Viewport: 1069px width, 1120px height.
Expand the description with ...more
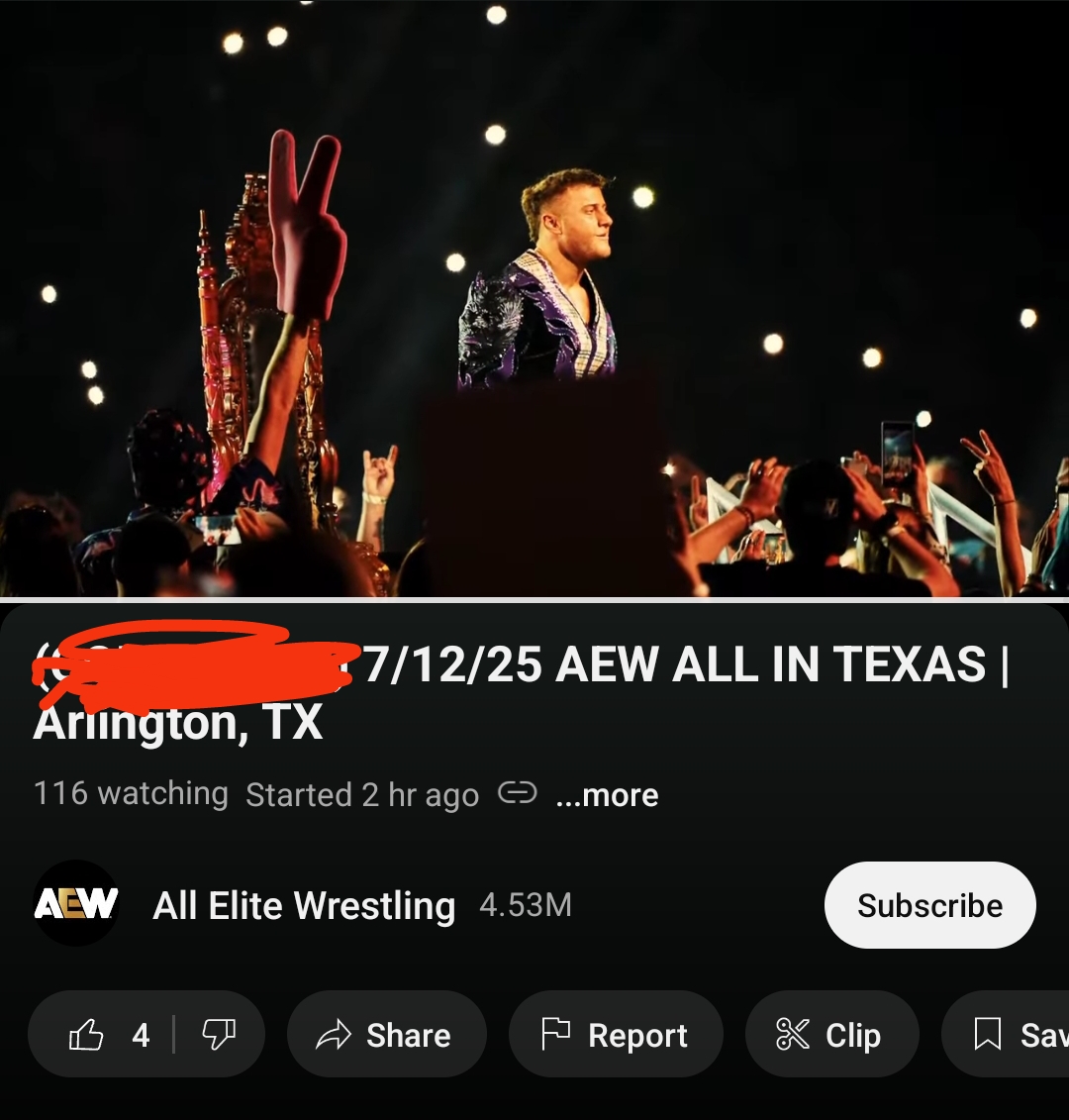click(607, 795)
